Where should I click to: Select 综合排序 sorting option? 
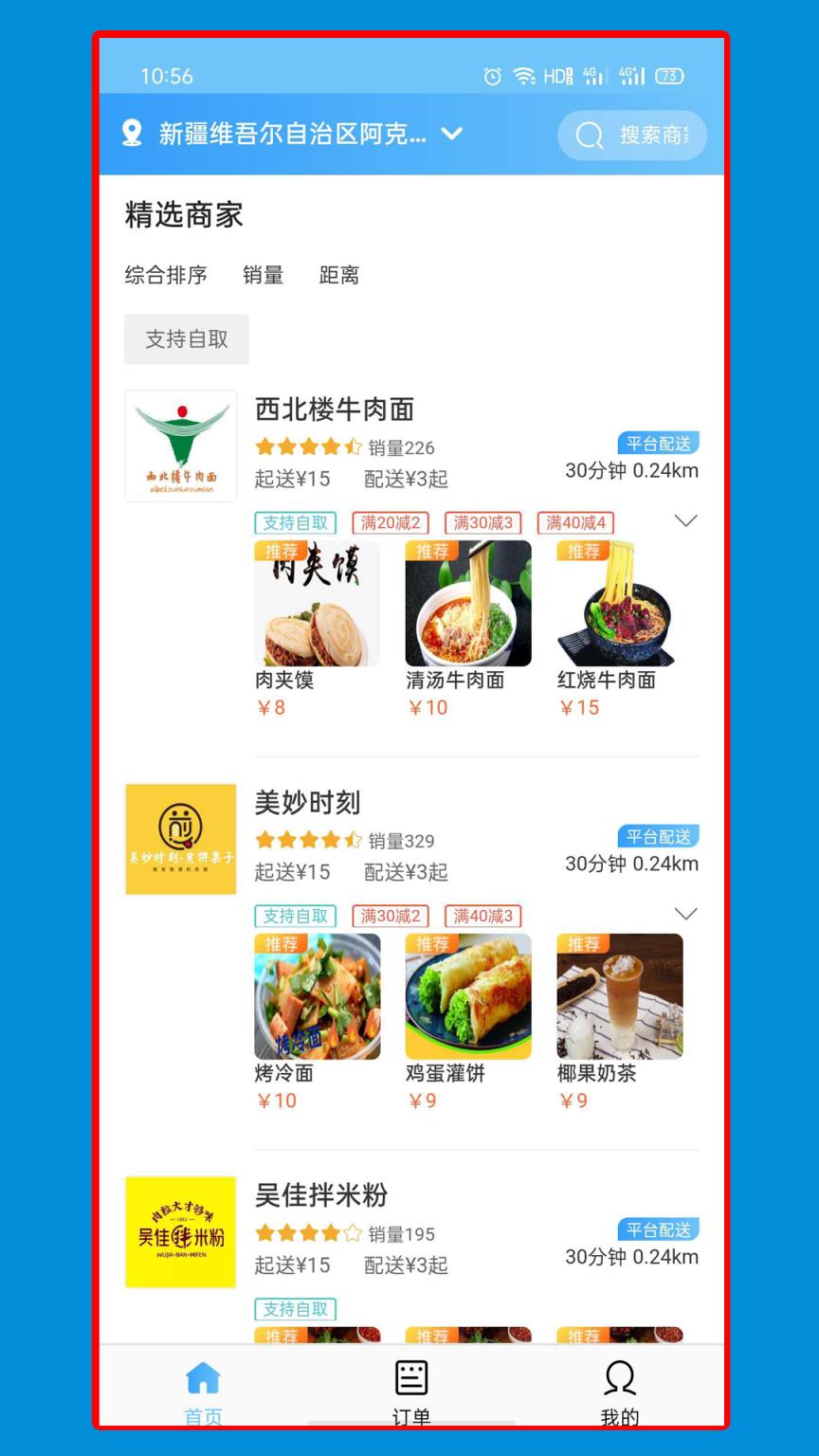click(167, 276)
